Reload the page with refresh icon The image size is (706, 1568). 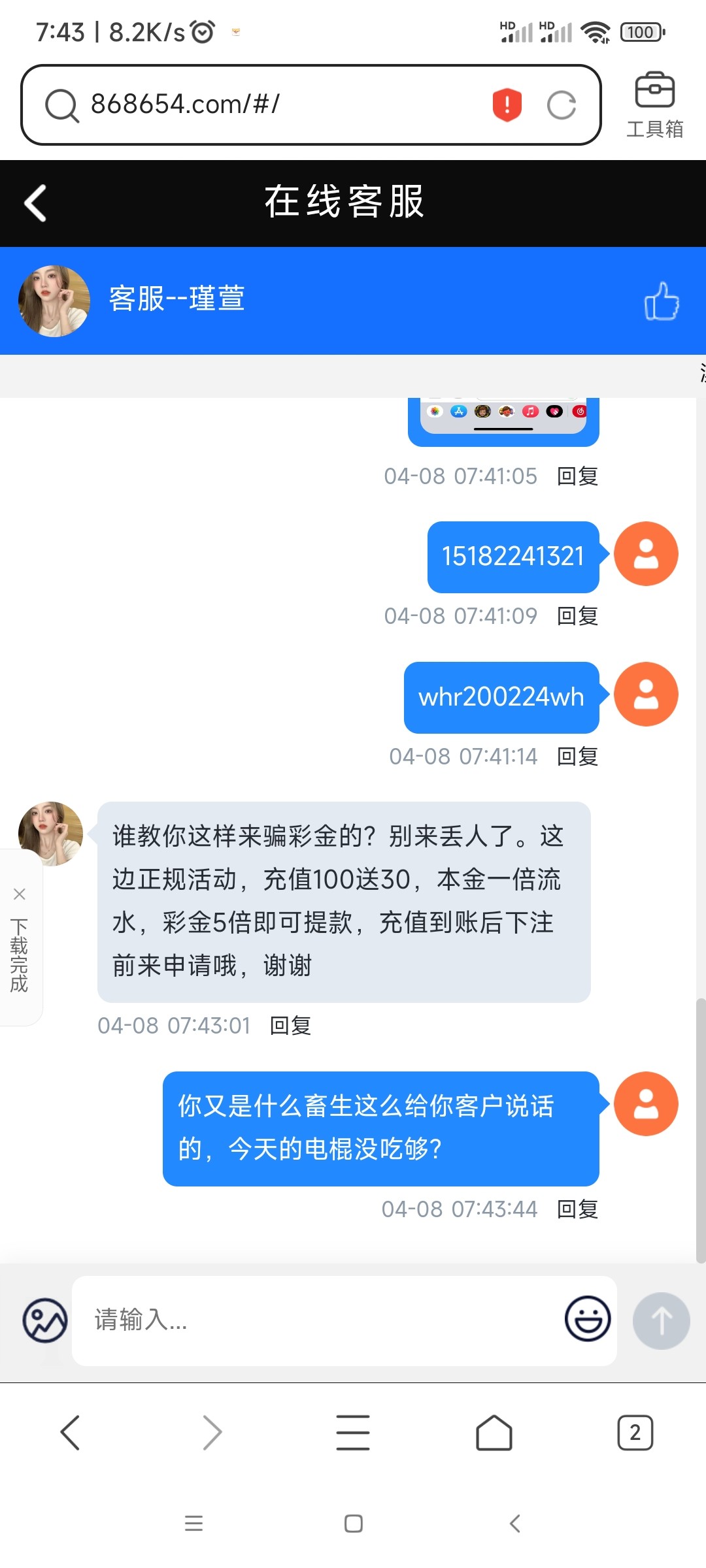(x=561, y=105)
